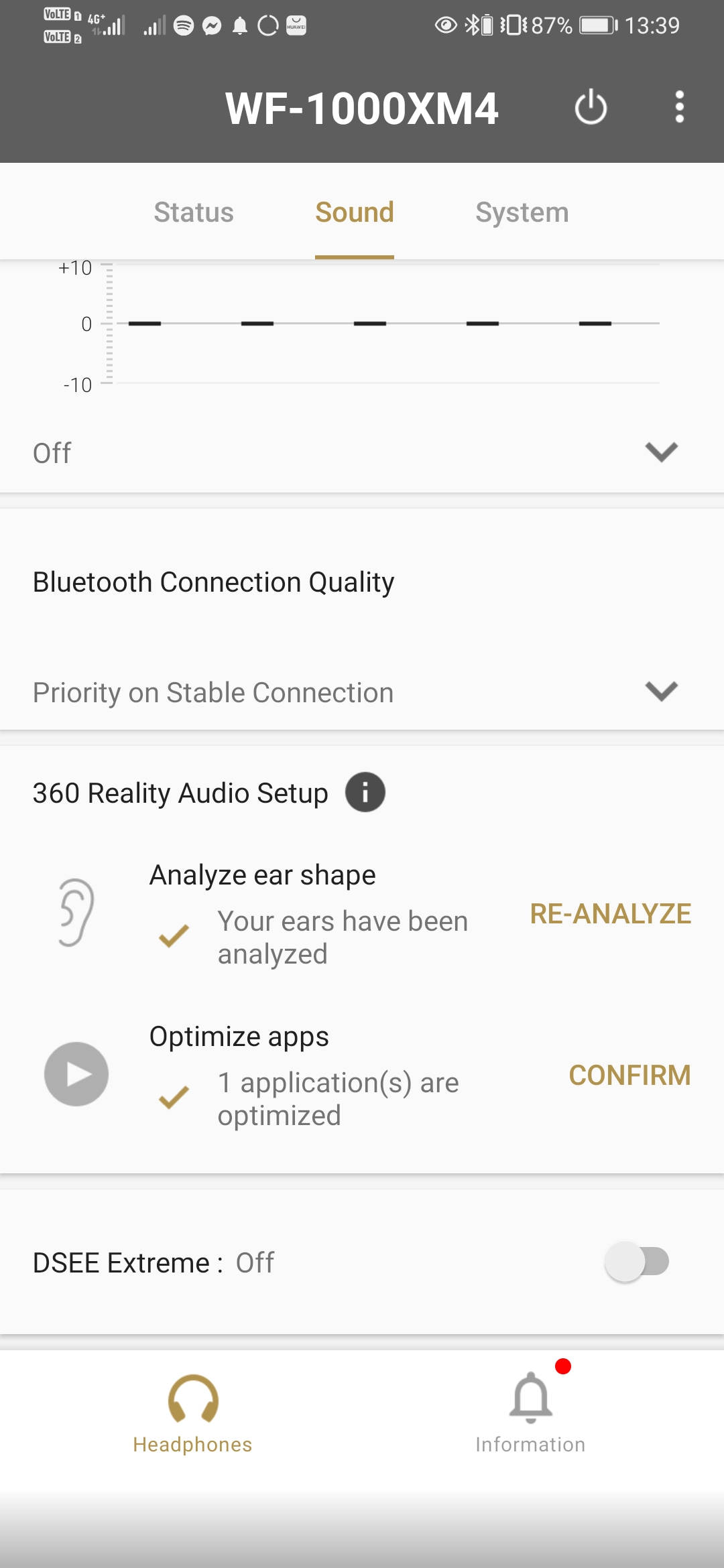
Task: Select the Sound tab
Action: pyautogui.click(x=355, y=212)
